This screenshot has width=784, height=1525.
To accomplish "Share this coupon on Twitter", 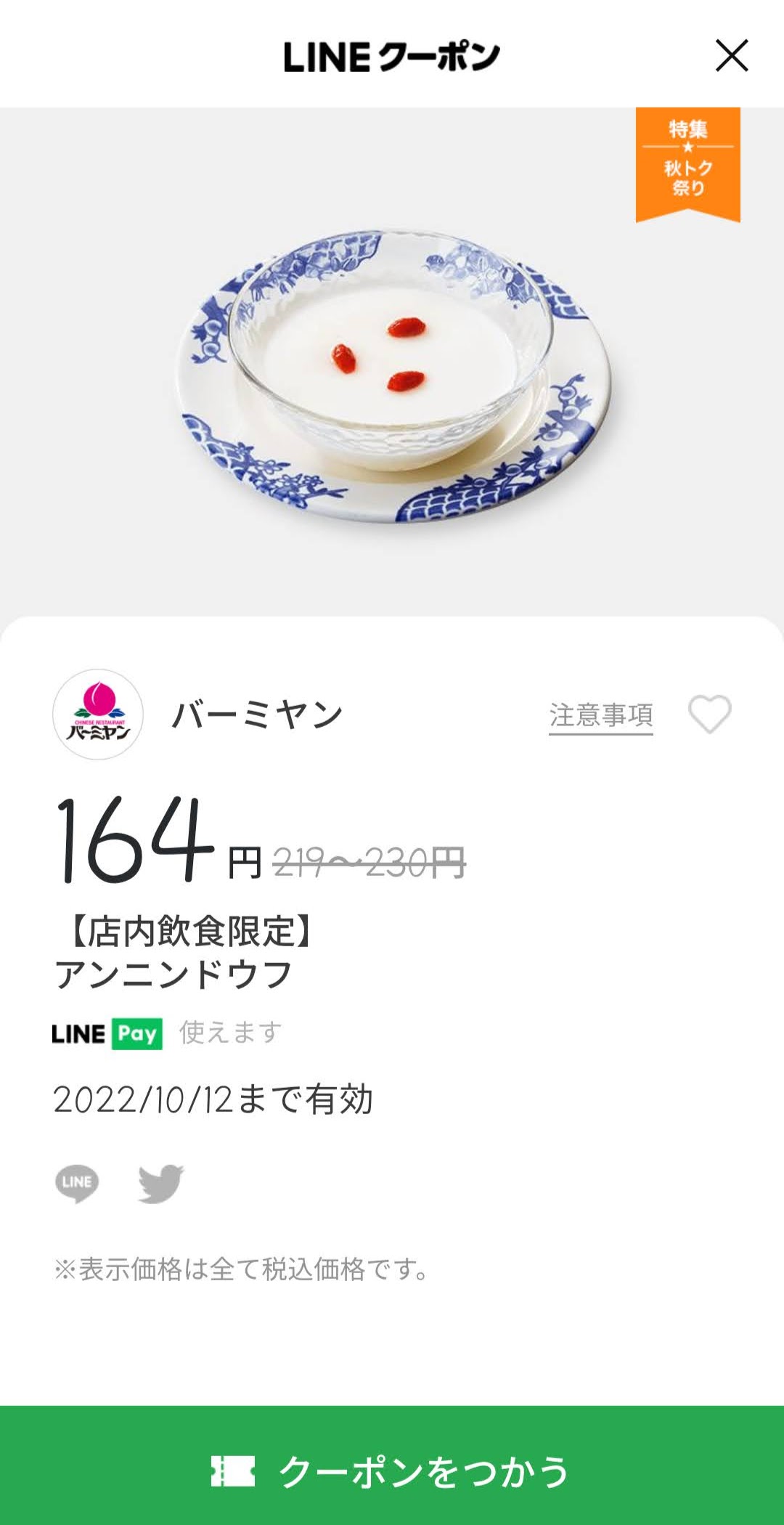I will [161, 1184].
